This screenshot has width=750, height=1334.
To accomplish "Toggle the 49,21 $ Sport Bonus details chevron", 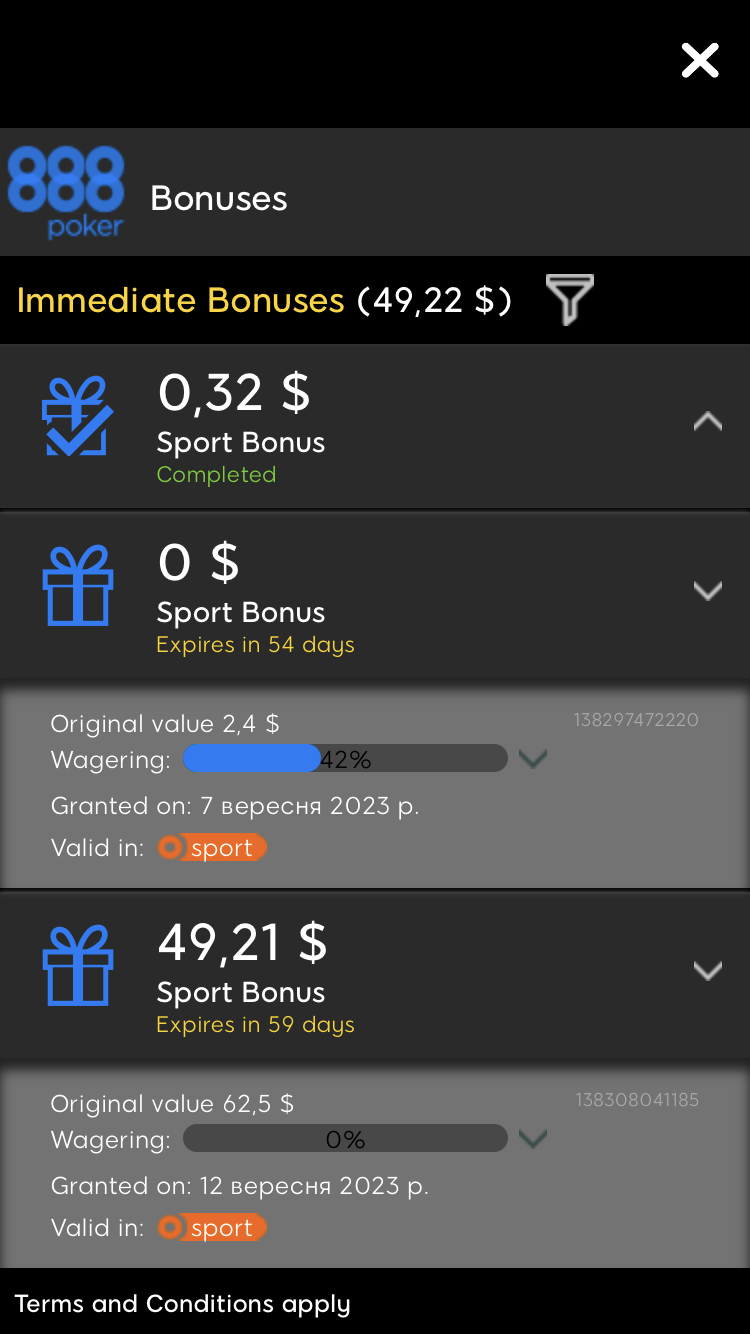I will (x=708, y=971).
